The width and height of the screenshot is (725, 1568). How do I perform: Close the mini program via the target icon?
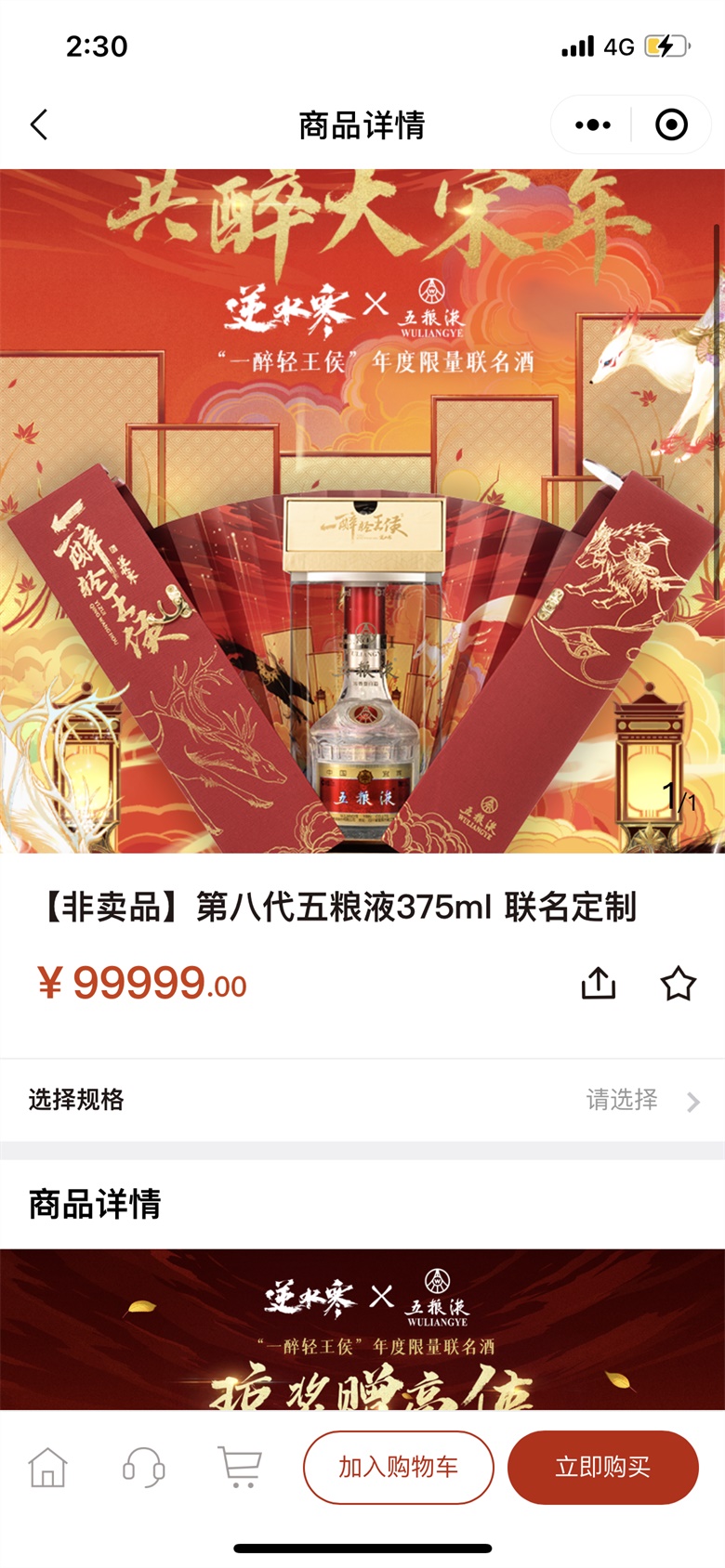671,124
